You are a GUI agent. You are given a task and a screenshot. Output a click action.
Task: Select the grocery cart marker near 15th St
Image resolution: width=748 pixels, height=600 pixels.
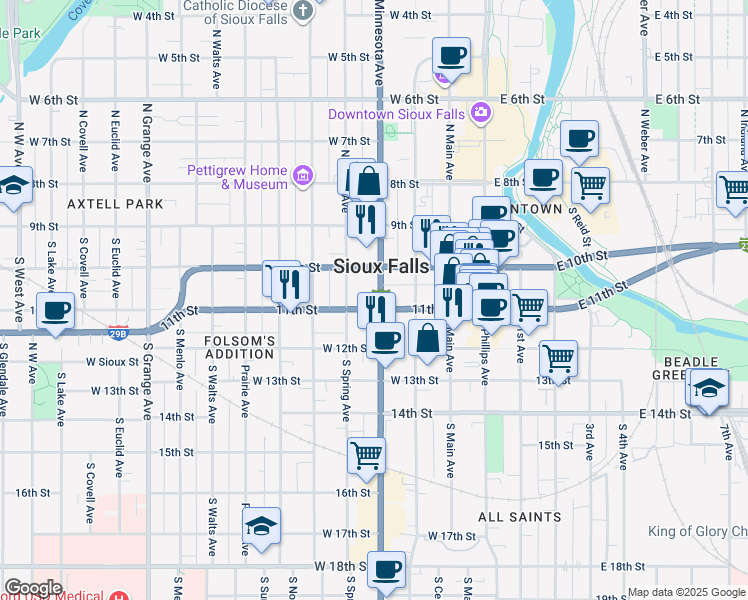[367, 455]
